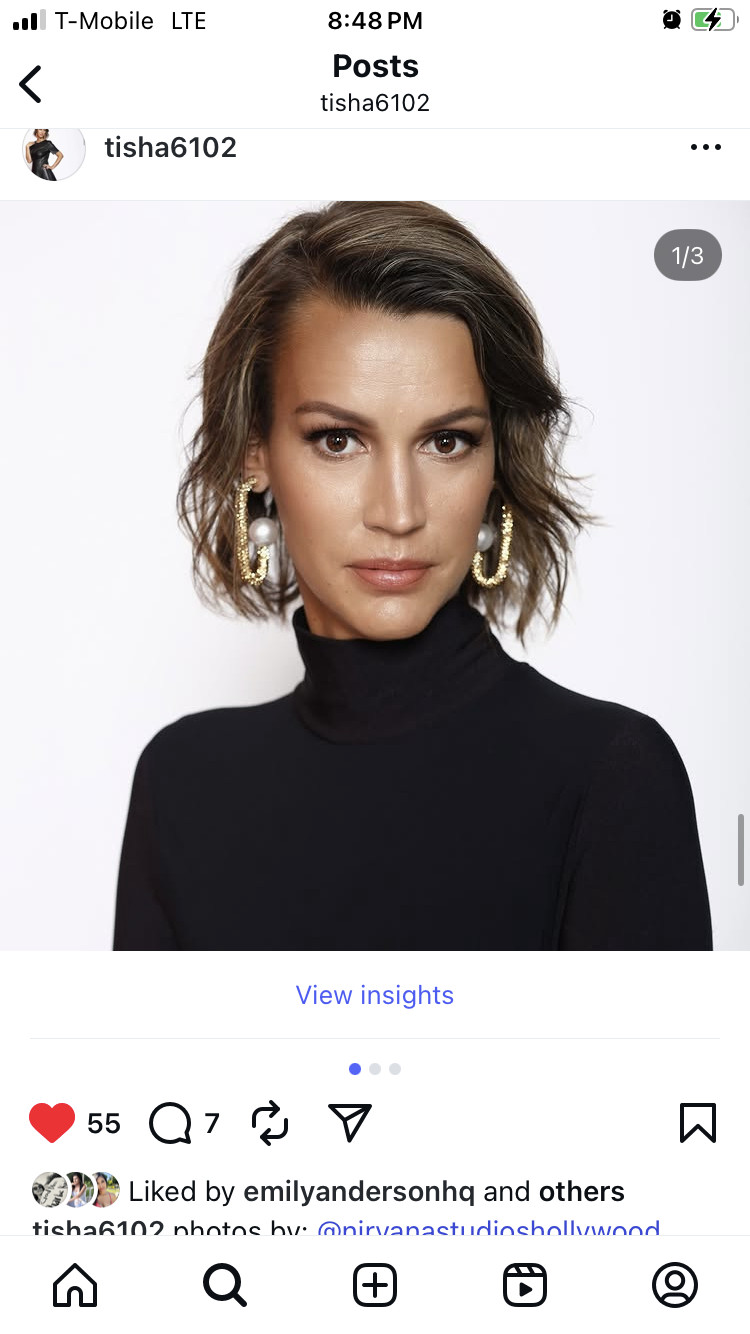Share the post via paper plane icon
The image size is (750, 1334).
pyautogui.click(x=349, y=1123)
